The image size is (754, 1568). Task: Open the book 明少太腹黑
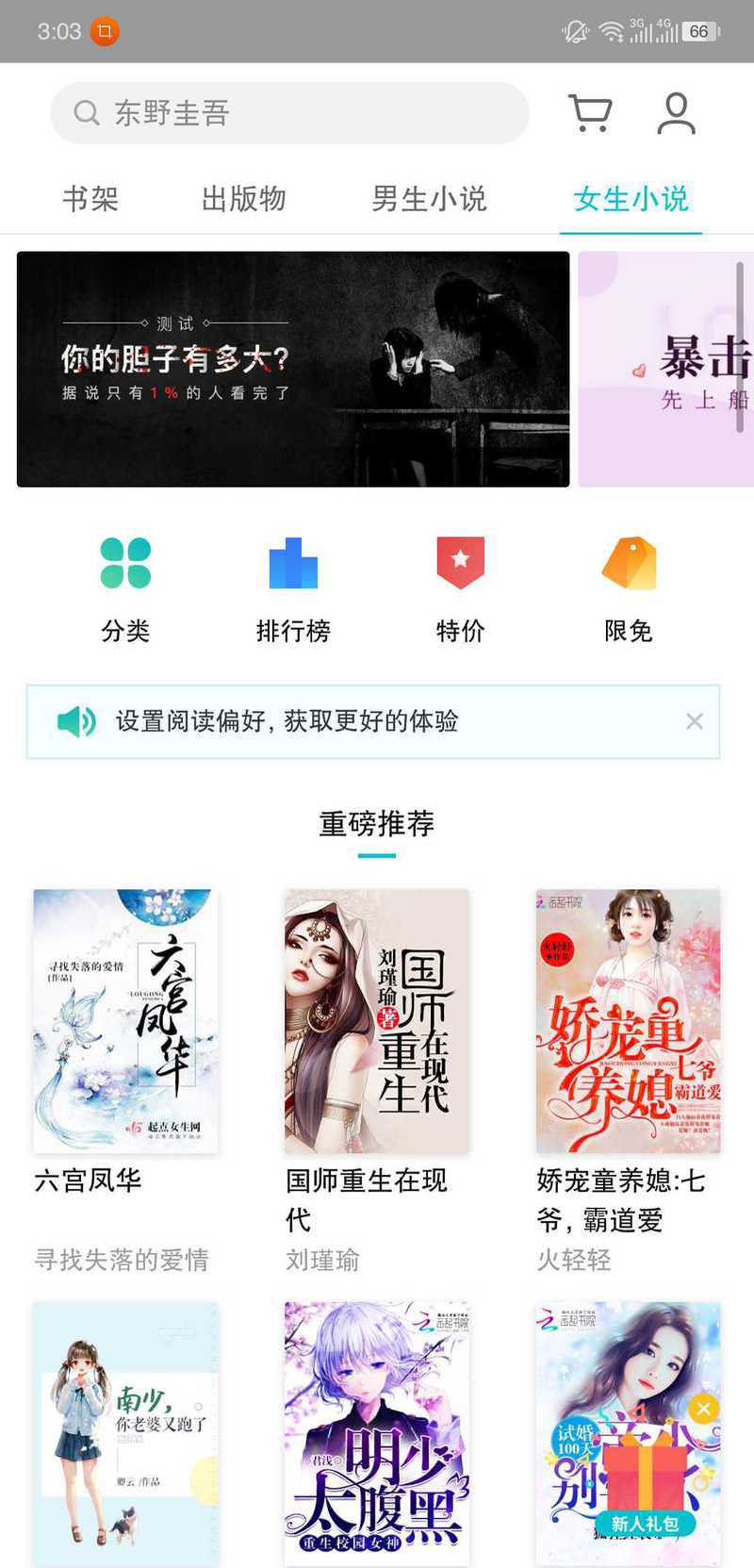coord(377,1434)
